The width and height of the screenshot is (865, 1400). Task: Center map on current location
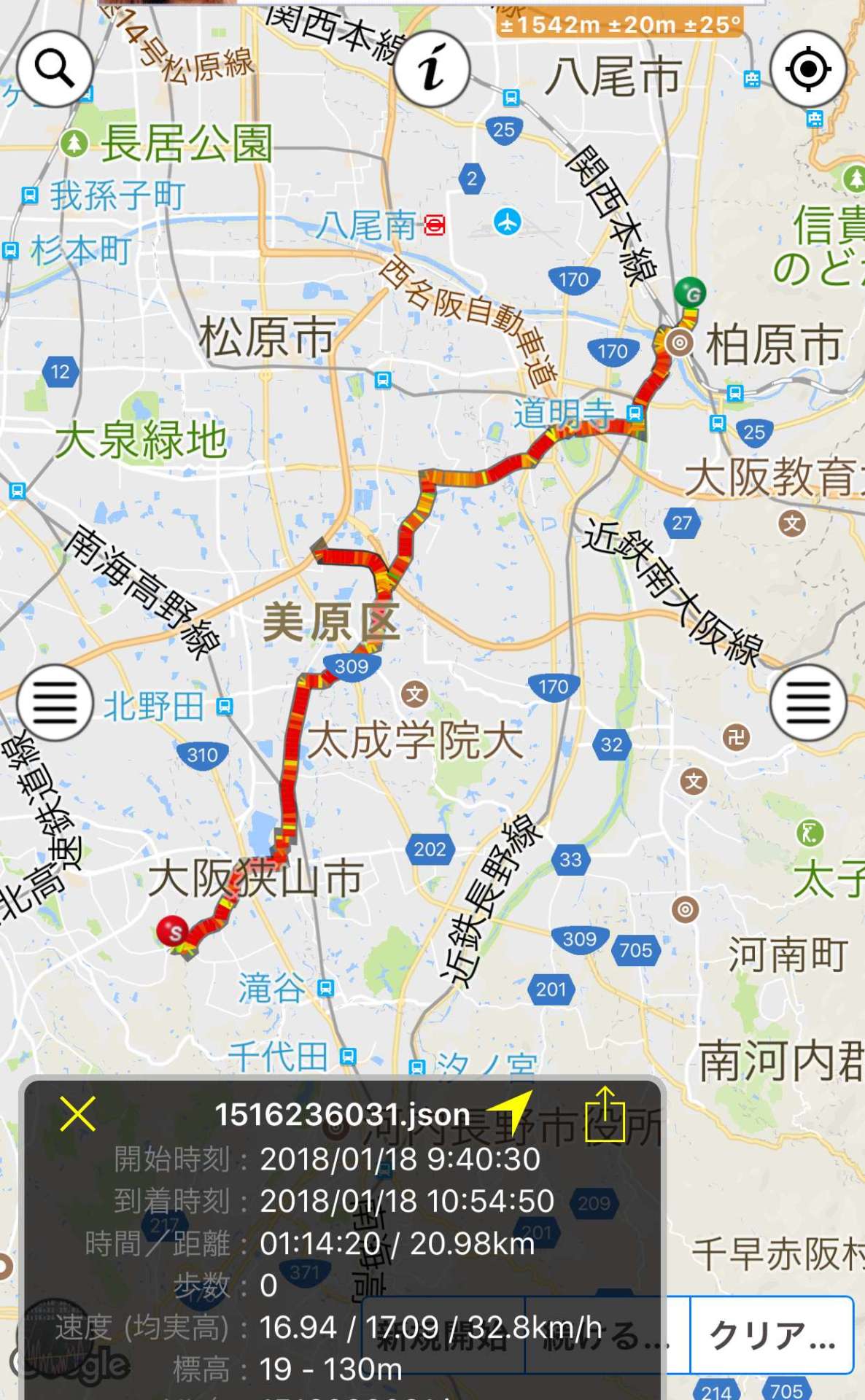[x=808, y=69]
